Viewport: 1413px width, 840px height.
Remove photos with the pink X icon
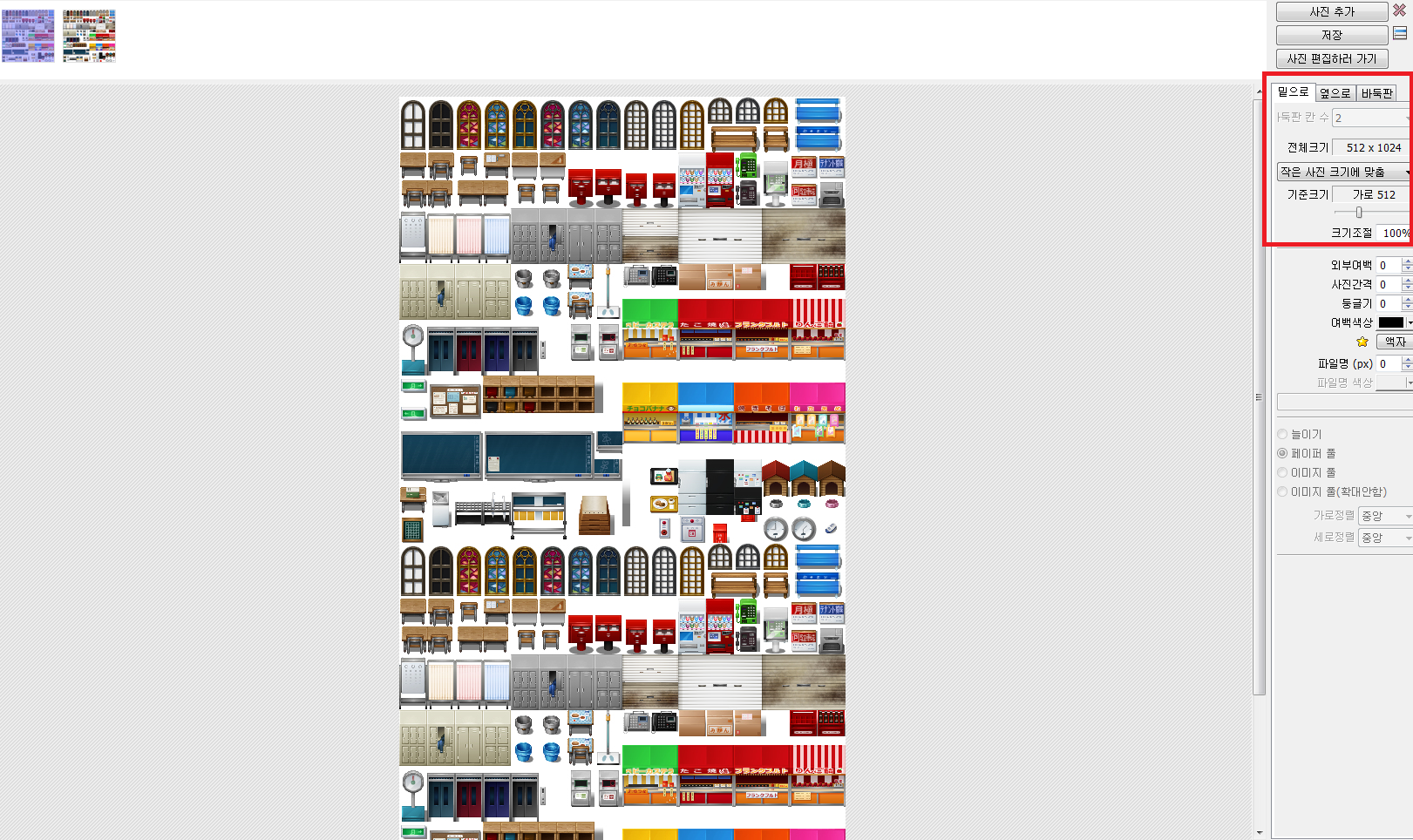tap(1399, 10)
